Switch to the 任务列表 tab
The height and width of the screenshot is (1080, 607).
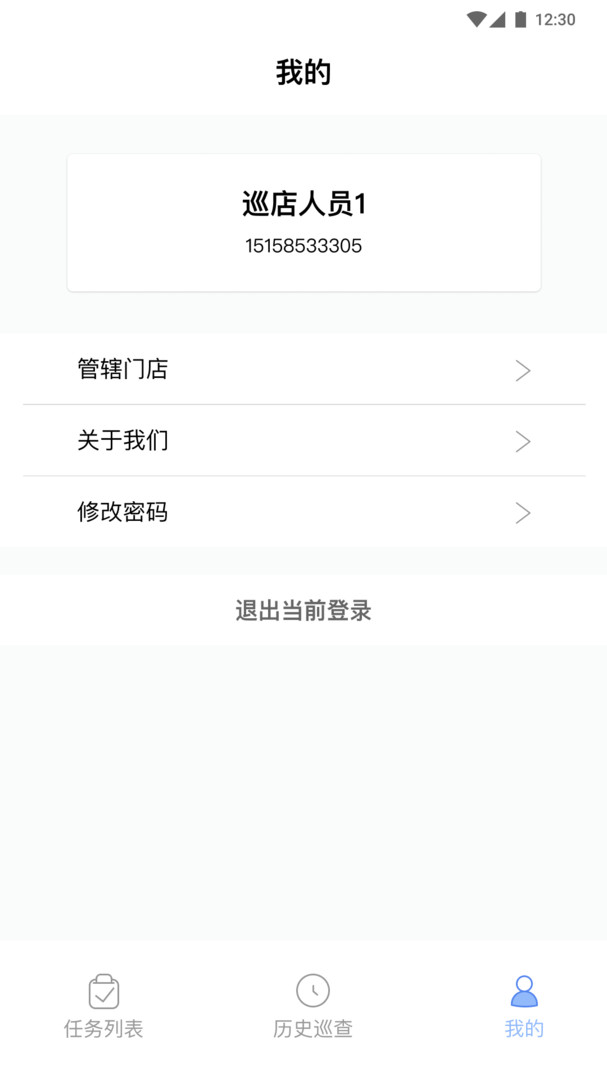[103, 1006]
